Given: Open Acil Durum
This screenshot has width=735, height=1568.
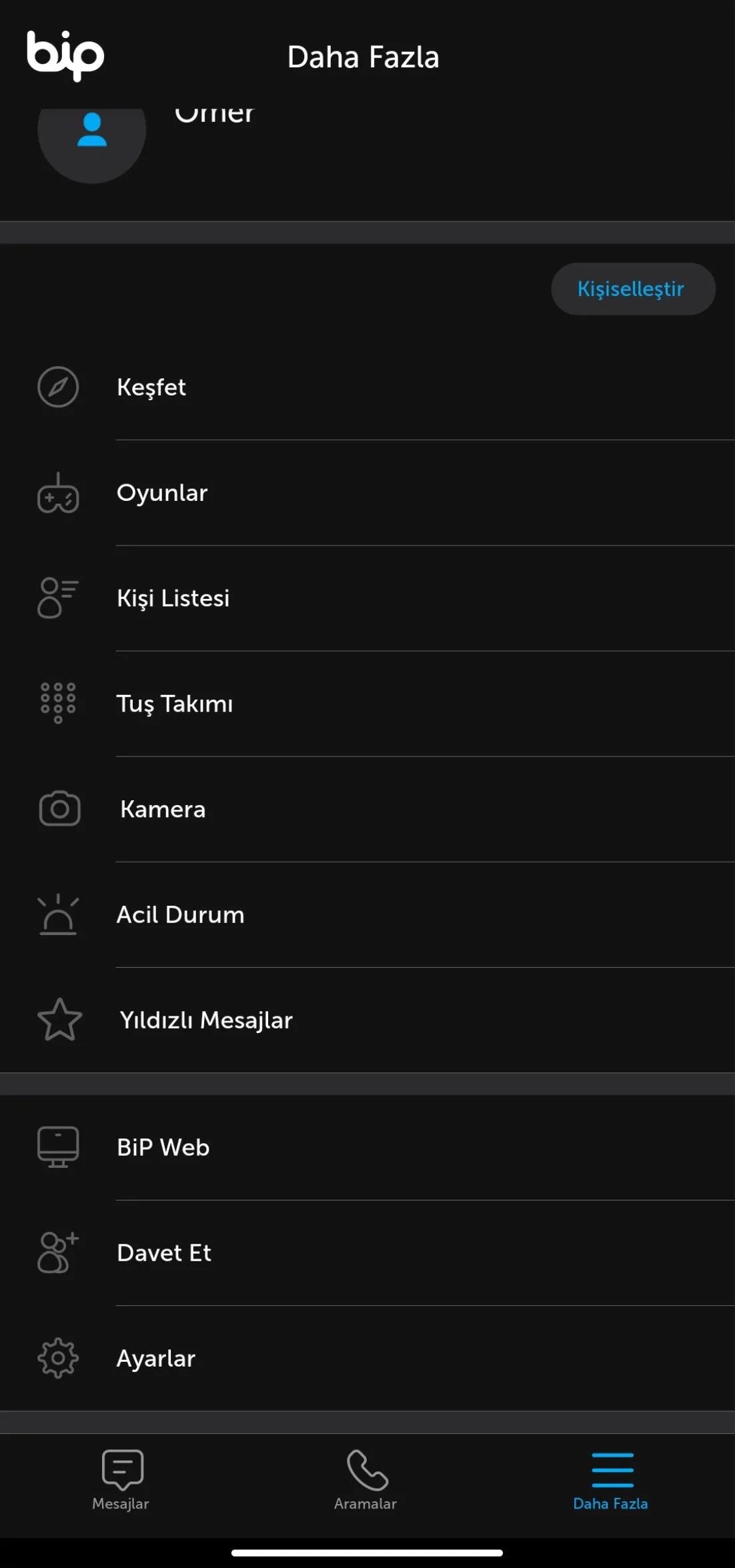Looking at the screenshot, I should click(x=180, y=914).
